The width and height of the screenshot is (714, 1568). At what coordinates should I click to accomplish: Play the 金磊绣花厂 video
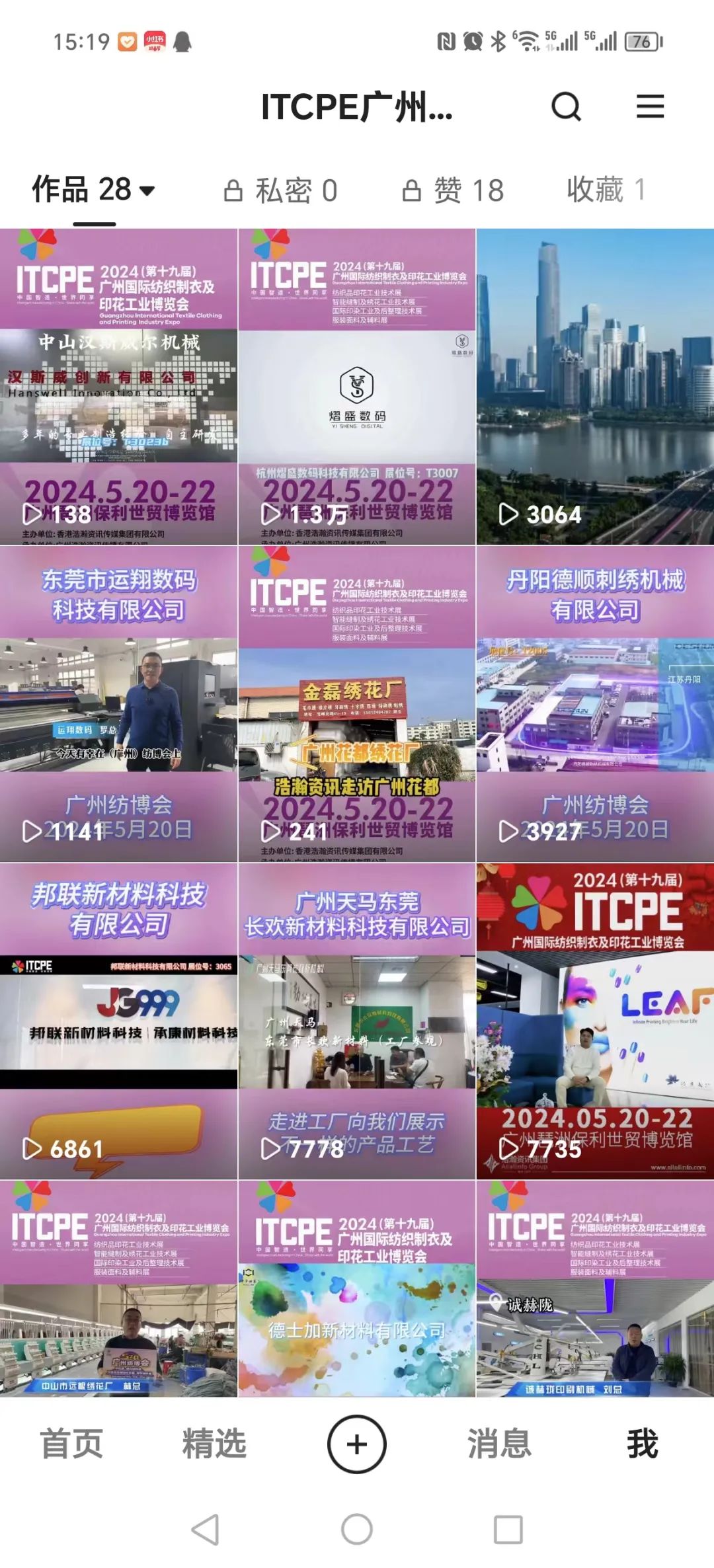(x=357, y=704)
